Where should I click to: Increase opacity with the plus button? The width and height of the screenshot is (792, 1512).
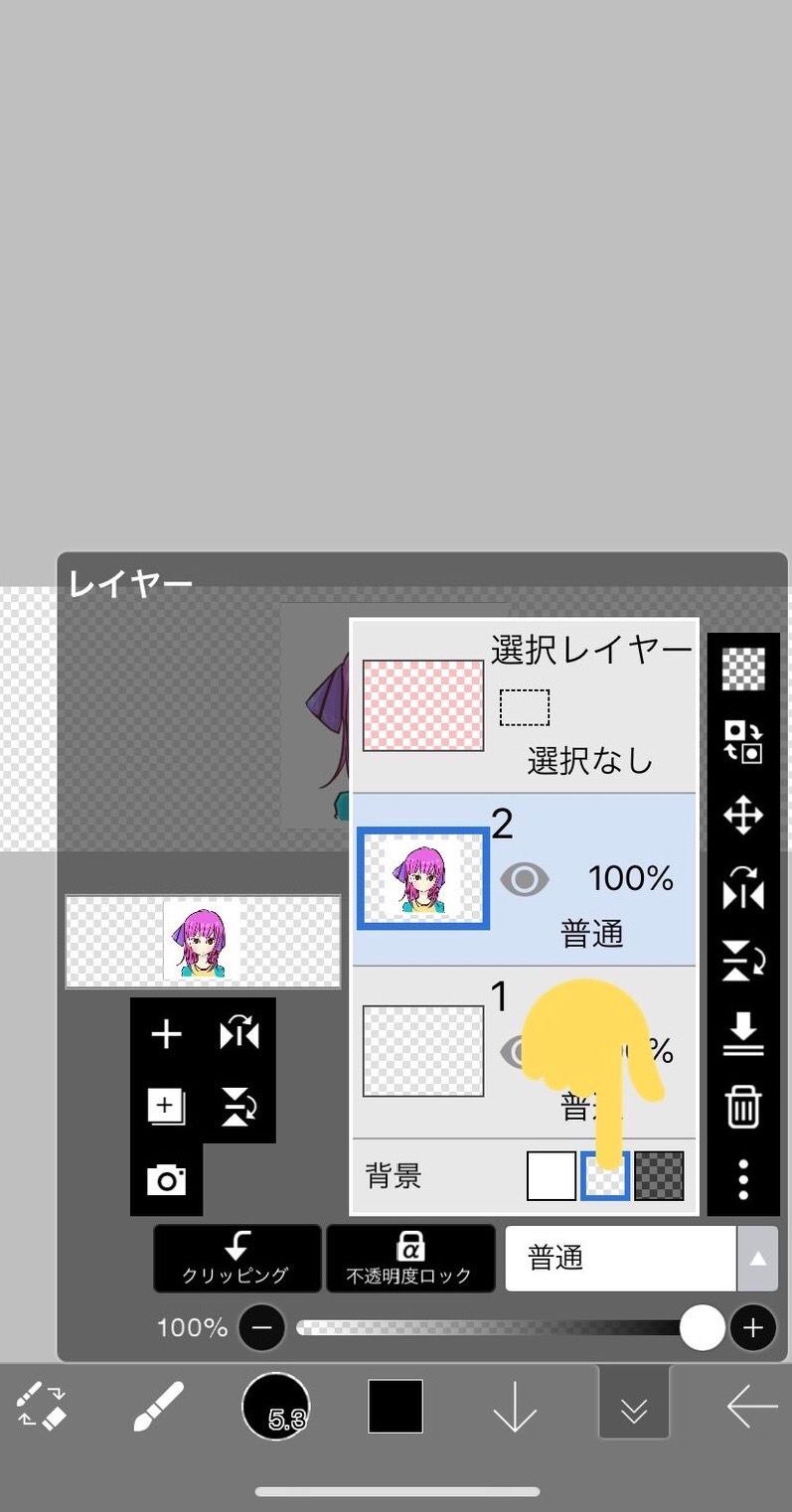pos(753,1328)
